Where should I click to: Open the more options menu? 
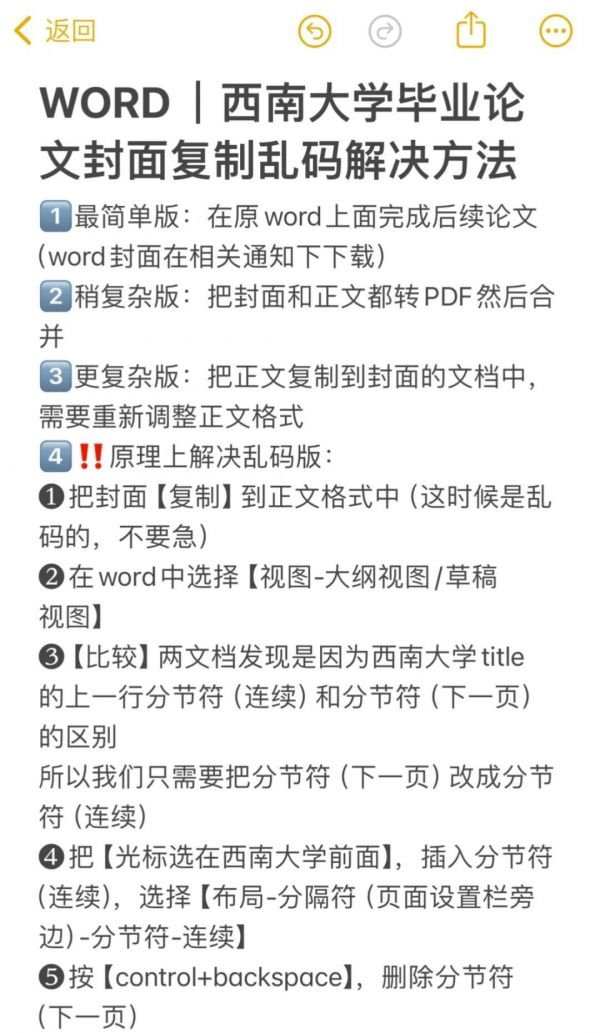pyautogui.click(x=556, y=31)
